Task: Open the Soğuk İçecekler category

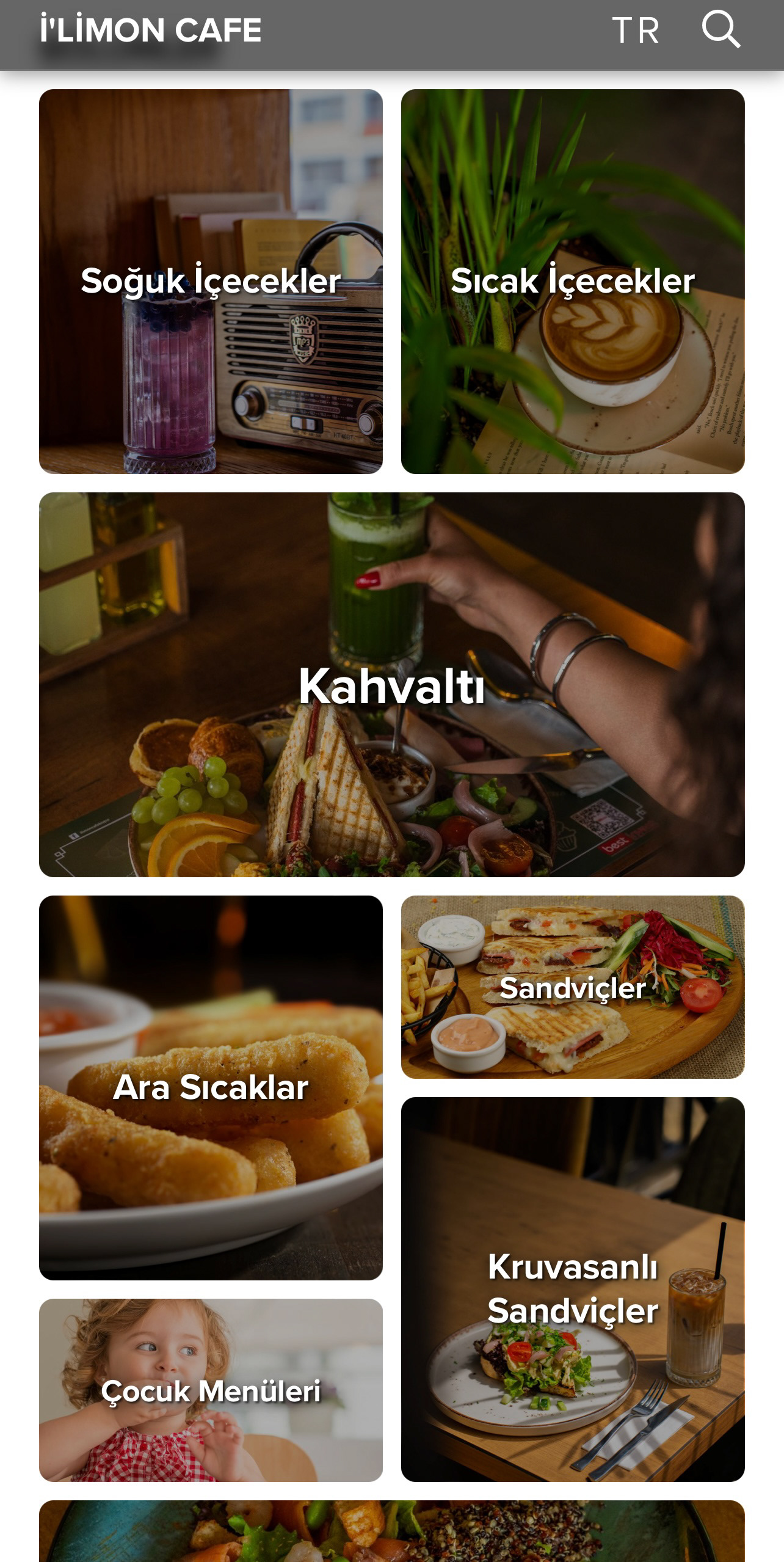Action: 211,282
